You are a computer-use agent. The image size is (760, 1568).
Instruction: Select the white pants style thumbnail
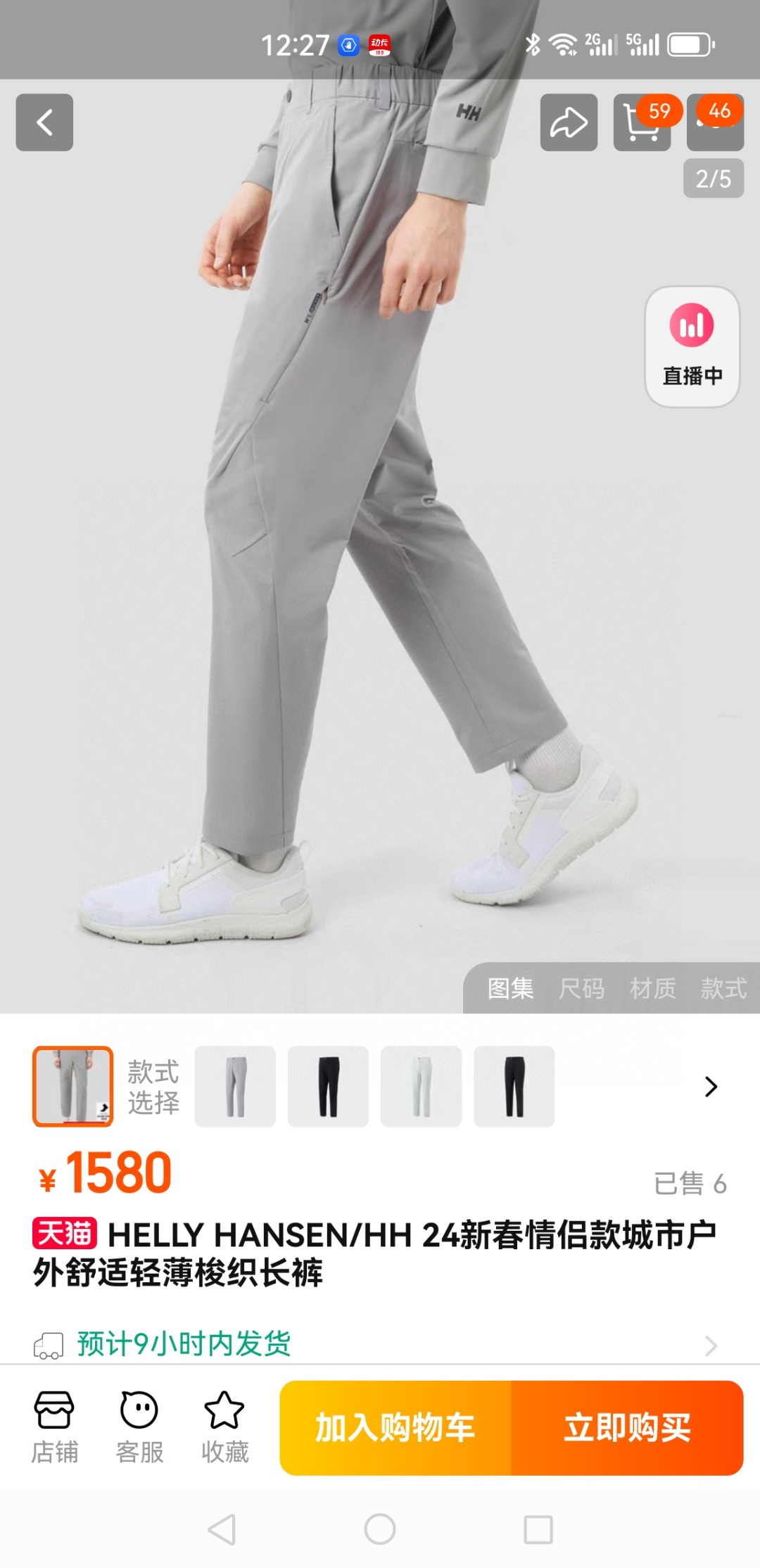[x=421, y=1087]
